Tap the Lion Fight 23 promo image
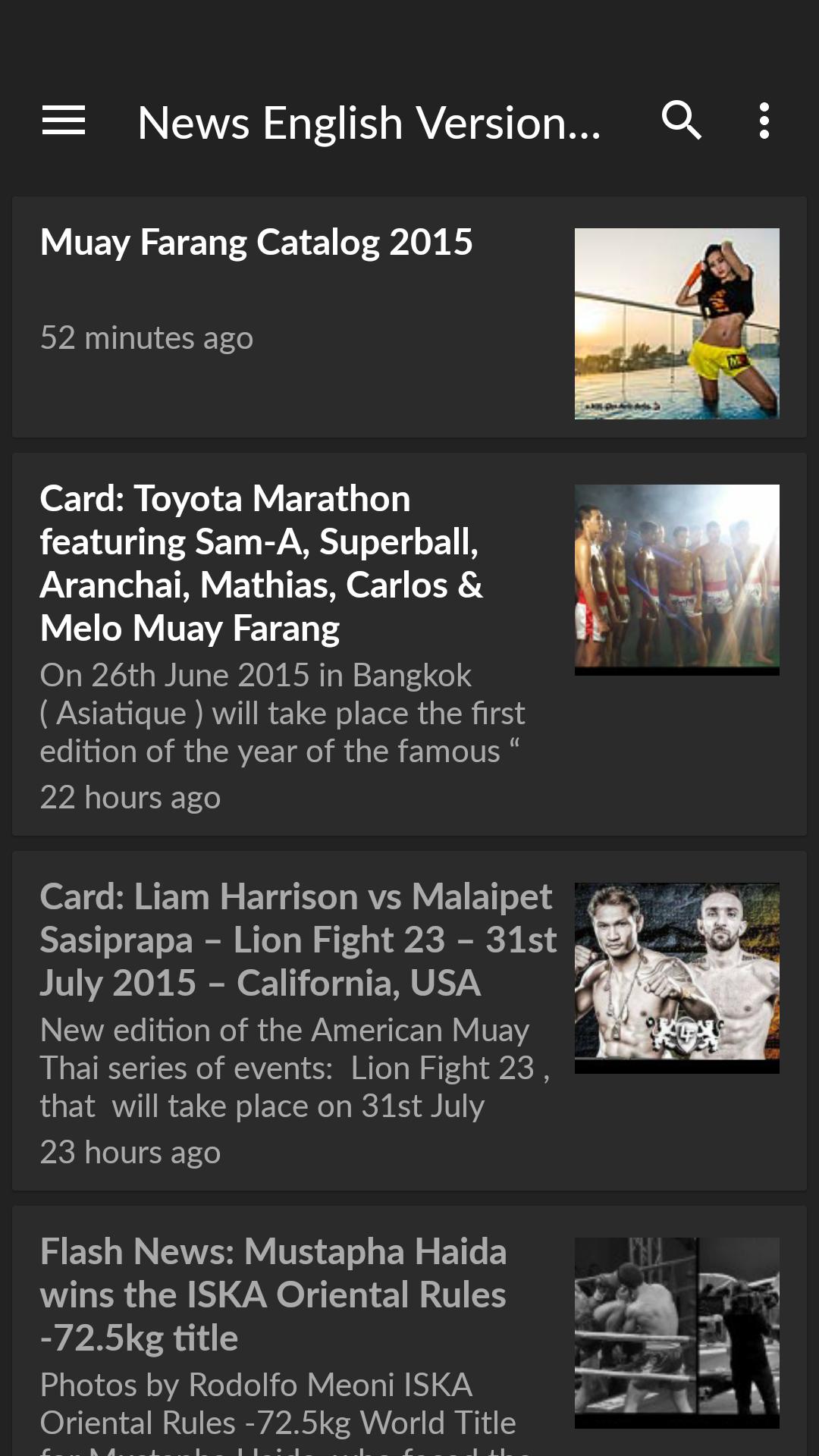This screenshot has width=819, height=1456. [x=676, y=977]
